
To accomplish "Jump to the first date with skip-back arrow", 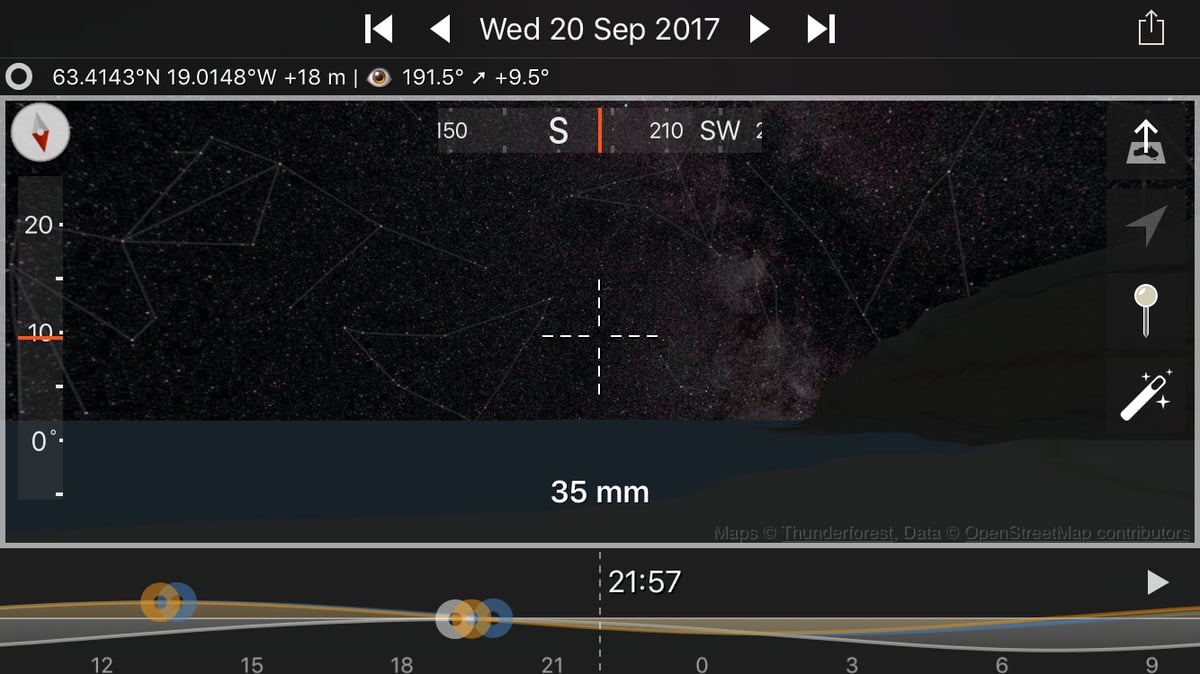I will 379,29.
